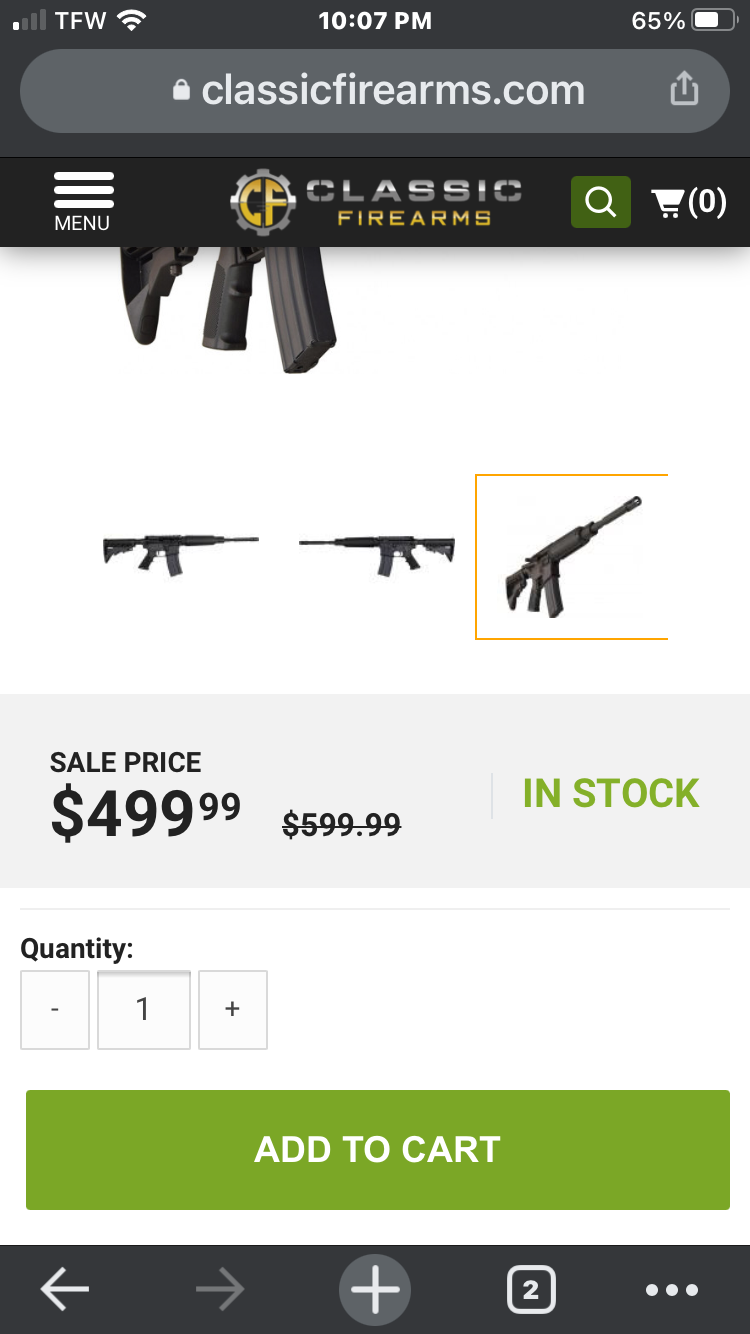Viewport: 750px width, 1334px height.
Task: View the first product thumbnail
Action: 181,551
